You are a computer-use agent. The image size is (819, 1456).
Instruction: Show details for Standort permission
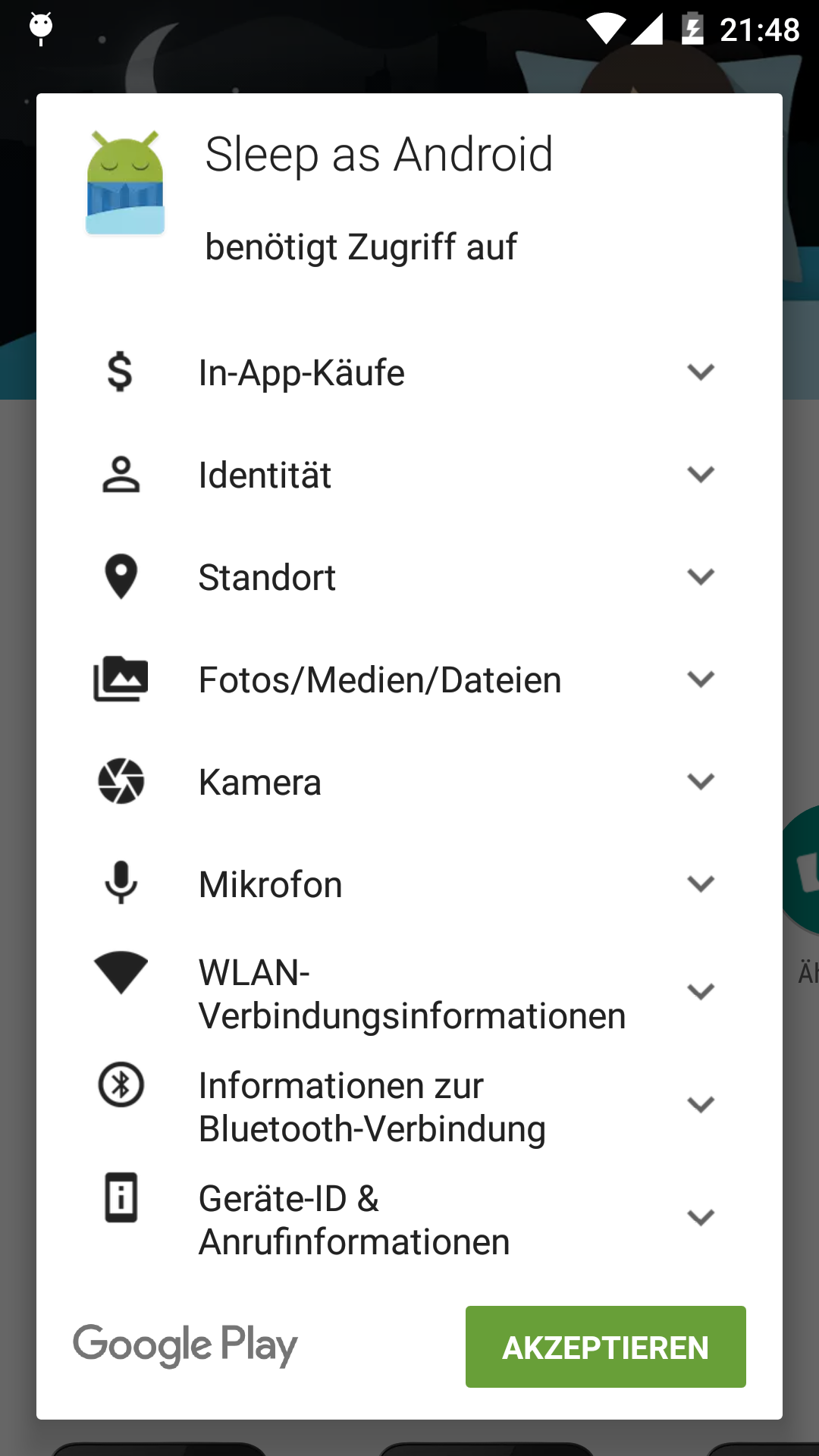(x=700, y=577)
